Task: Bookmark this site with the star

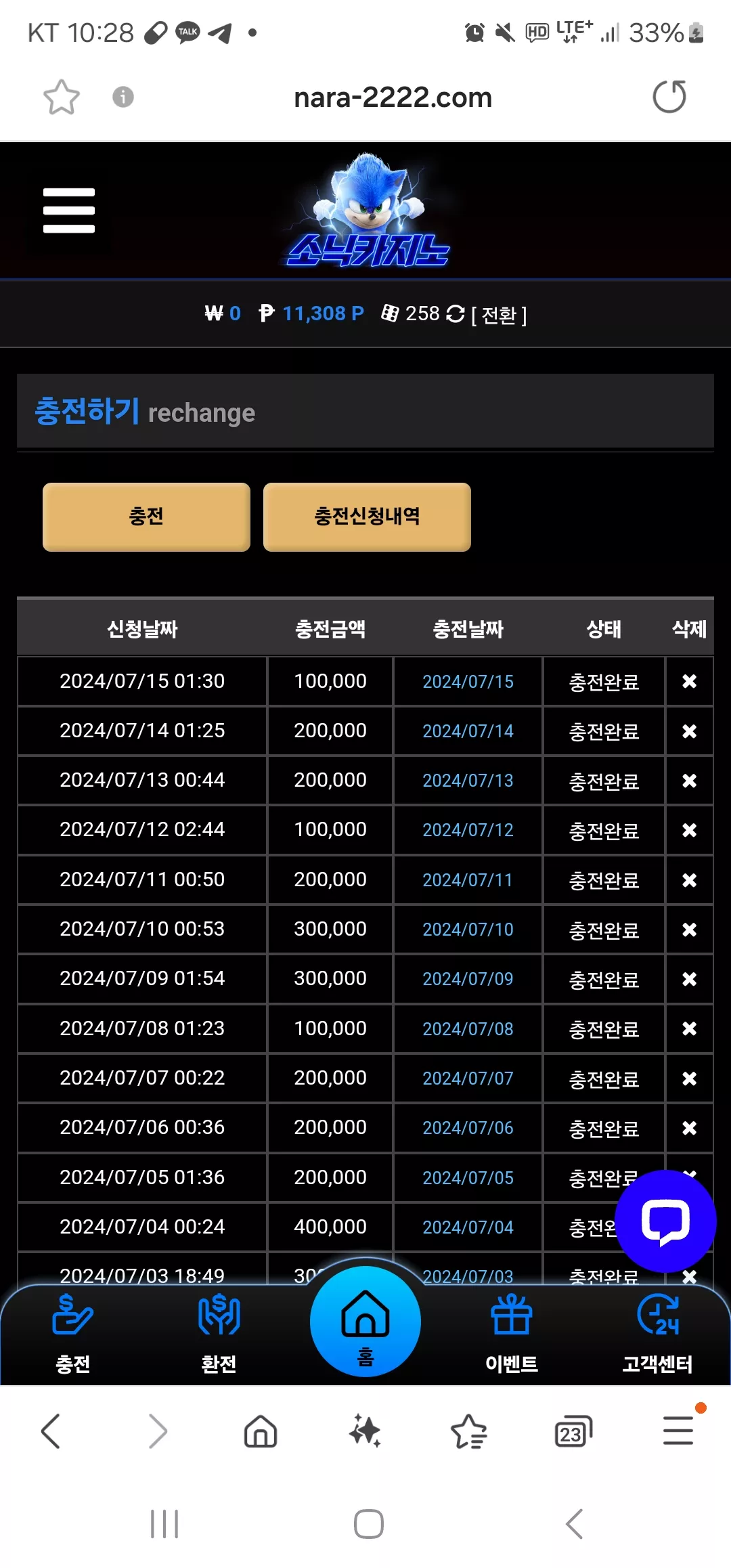Action: pyautogui.click(x=62, y=97)
